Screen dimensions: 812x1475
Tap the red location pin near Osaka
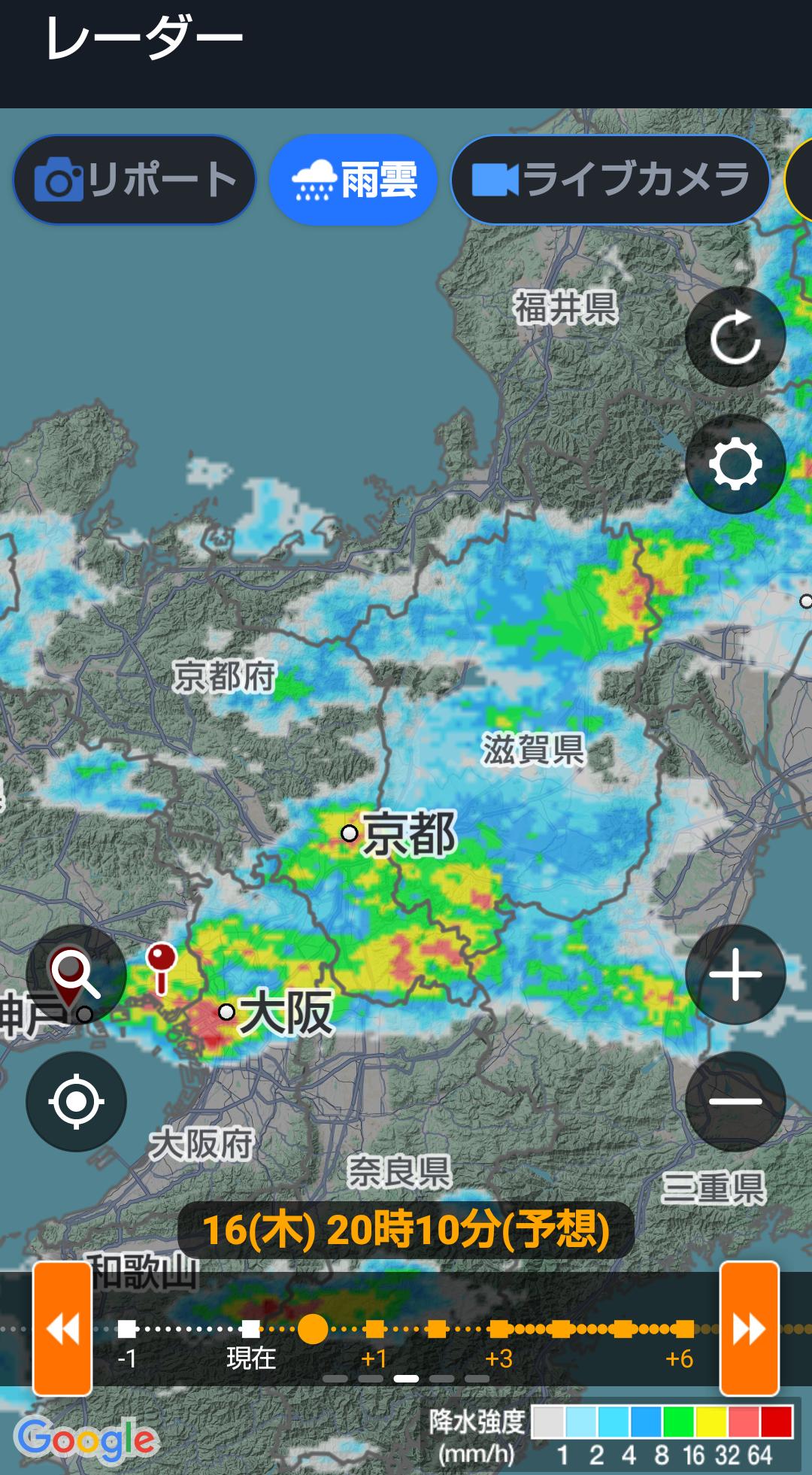161,964
